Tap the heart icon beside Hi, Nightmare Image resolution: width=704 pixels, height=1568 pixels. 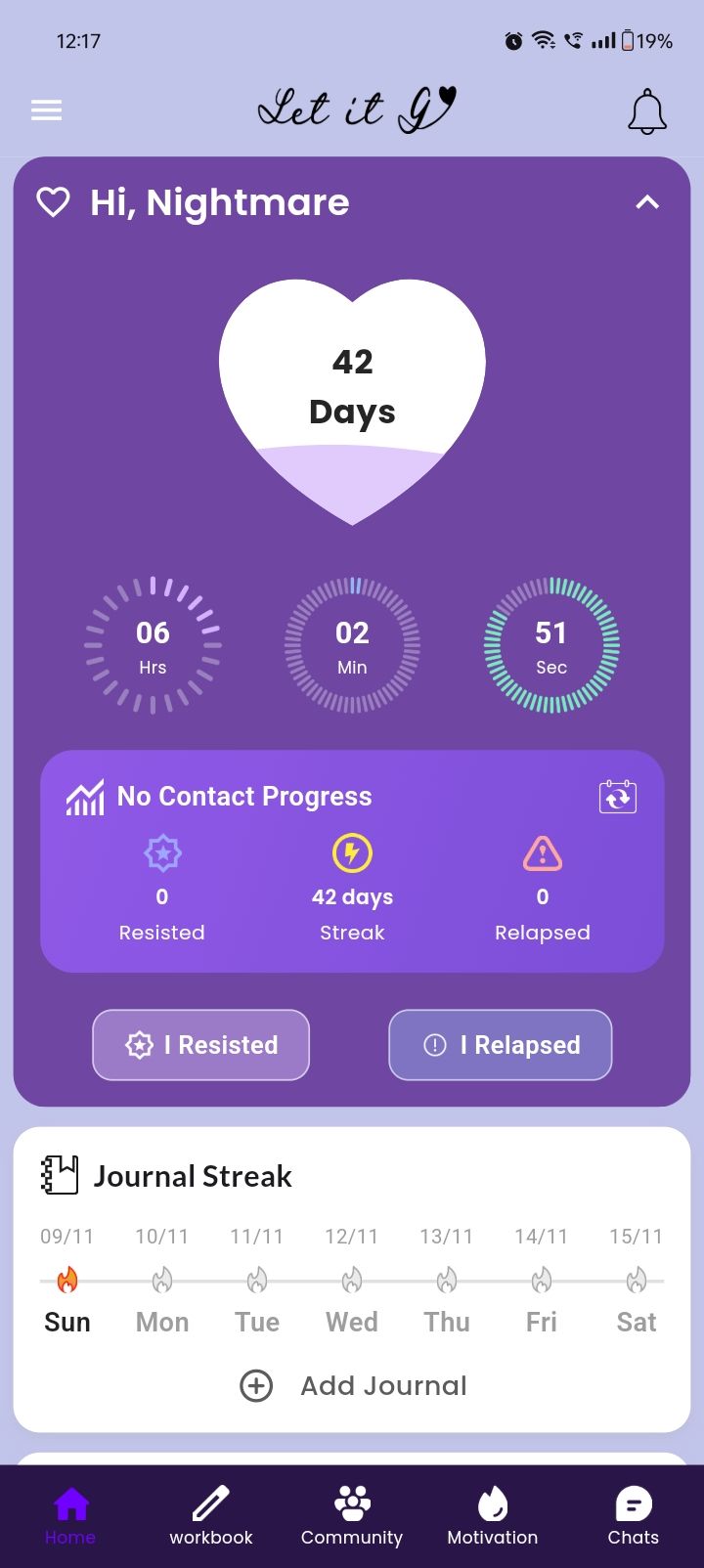click(54, 202)
